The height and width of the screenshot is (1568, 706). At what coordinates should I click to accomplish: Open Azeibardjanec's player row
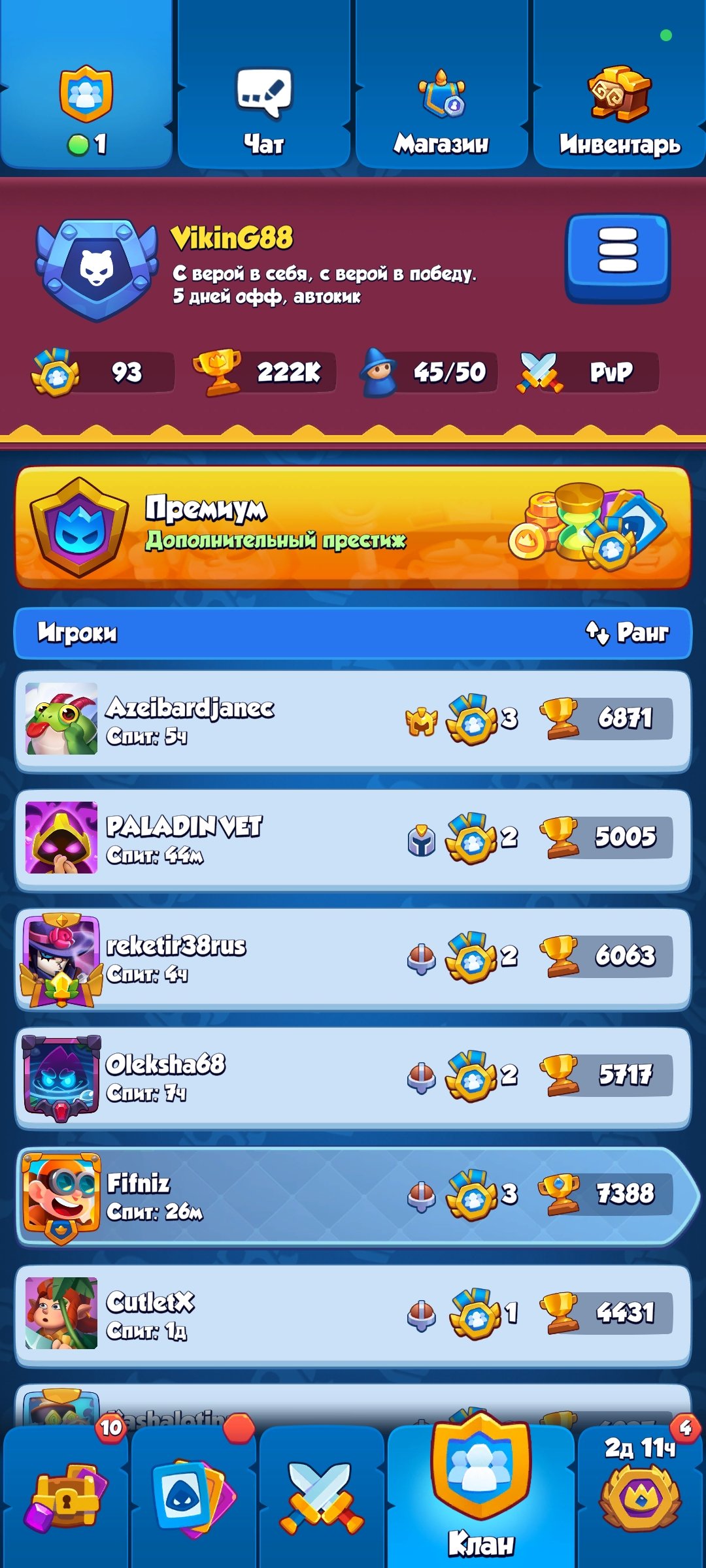(353, 721)
